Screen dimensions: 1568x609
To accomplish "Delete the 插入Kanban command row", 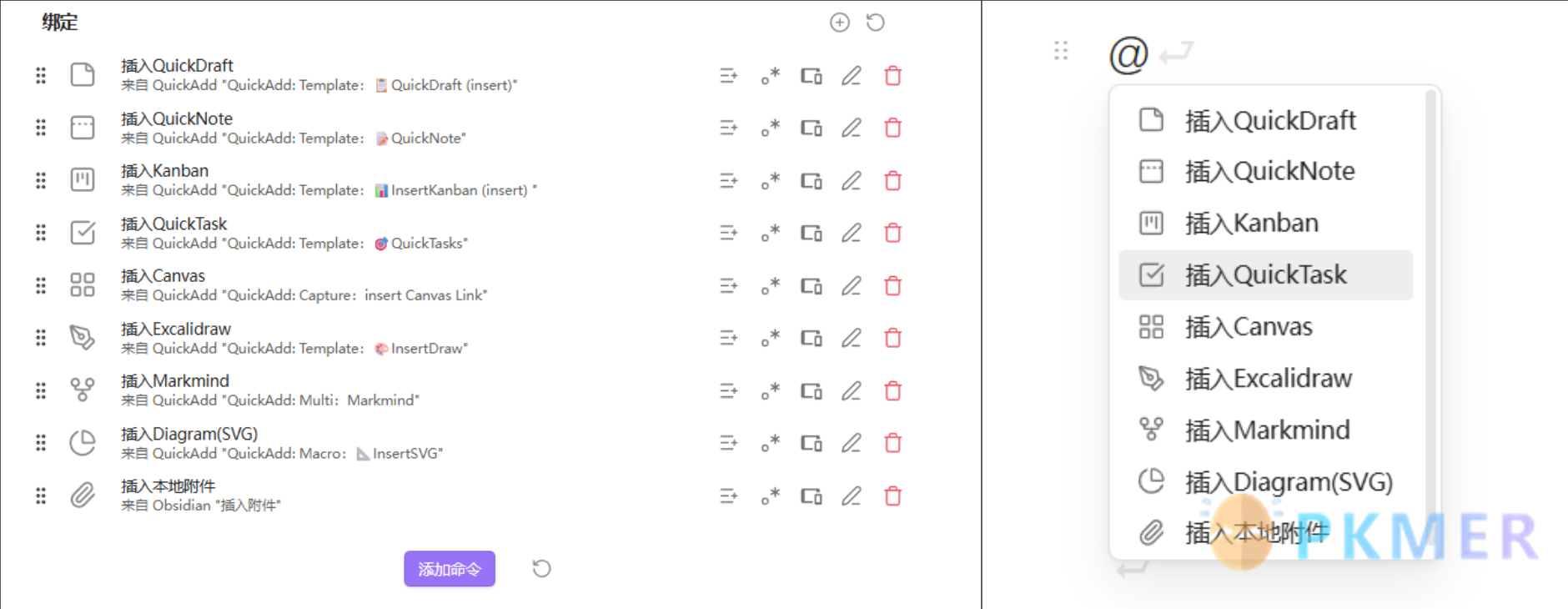I will (x=892, y=180).
